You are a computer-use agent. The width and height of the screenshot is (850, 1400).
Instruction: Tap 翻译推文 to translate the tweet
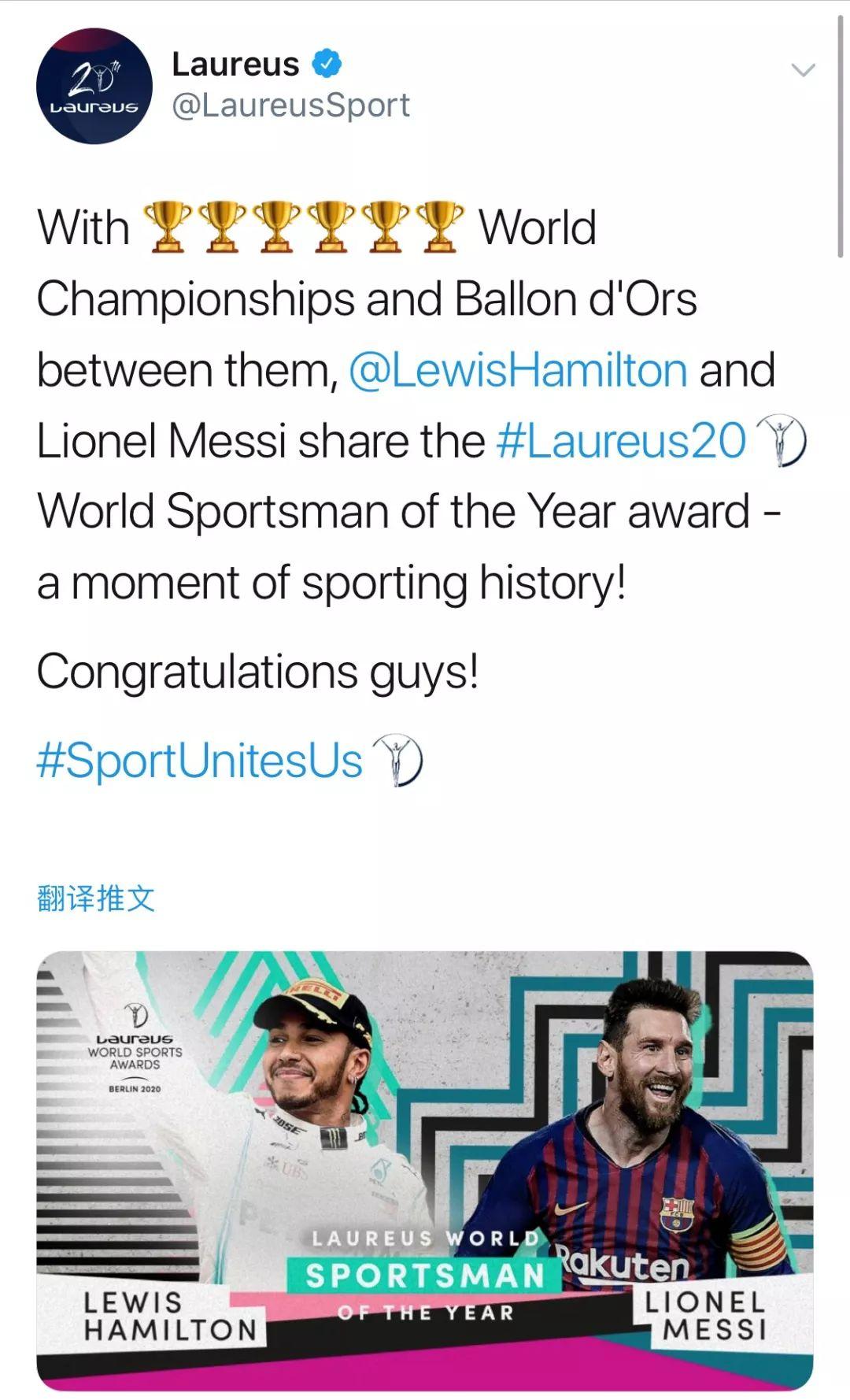[96, 898]
